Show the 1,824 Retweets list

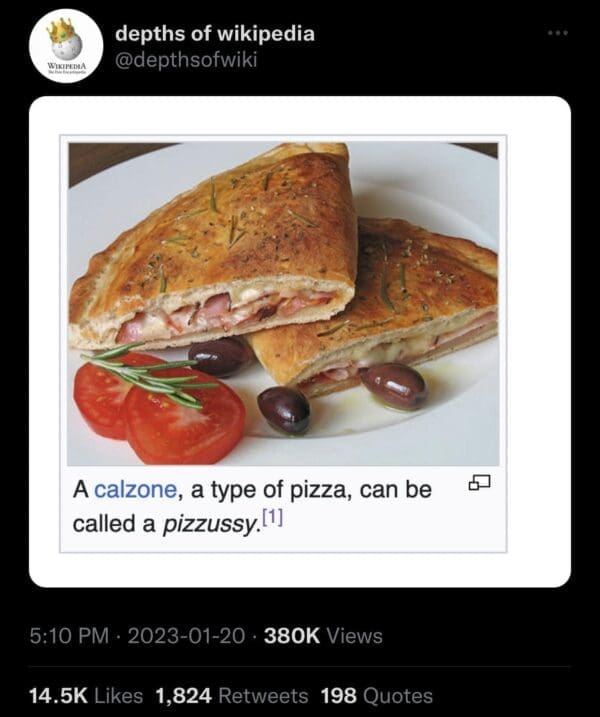pyautogui.click(x=232, y=696)
